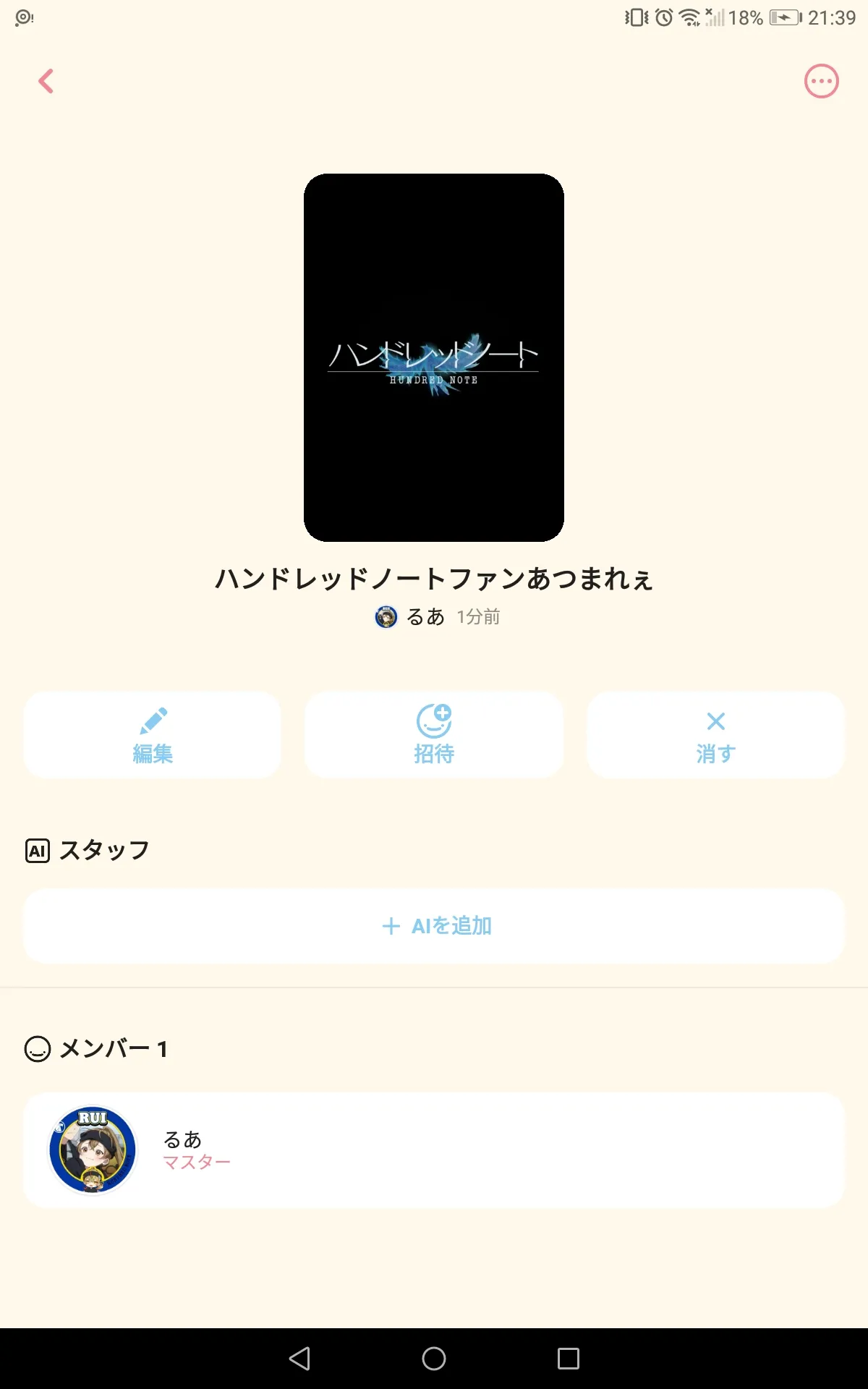Tap the 編集 edit button
The image size is (868, 1389).
(x=152, y=735)
